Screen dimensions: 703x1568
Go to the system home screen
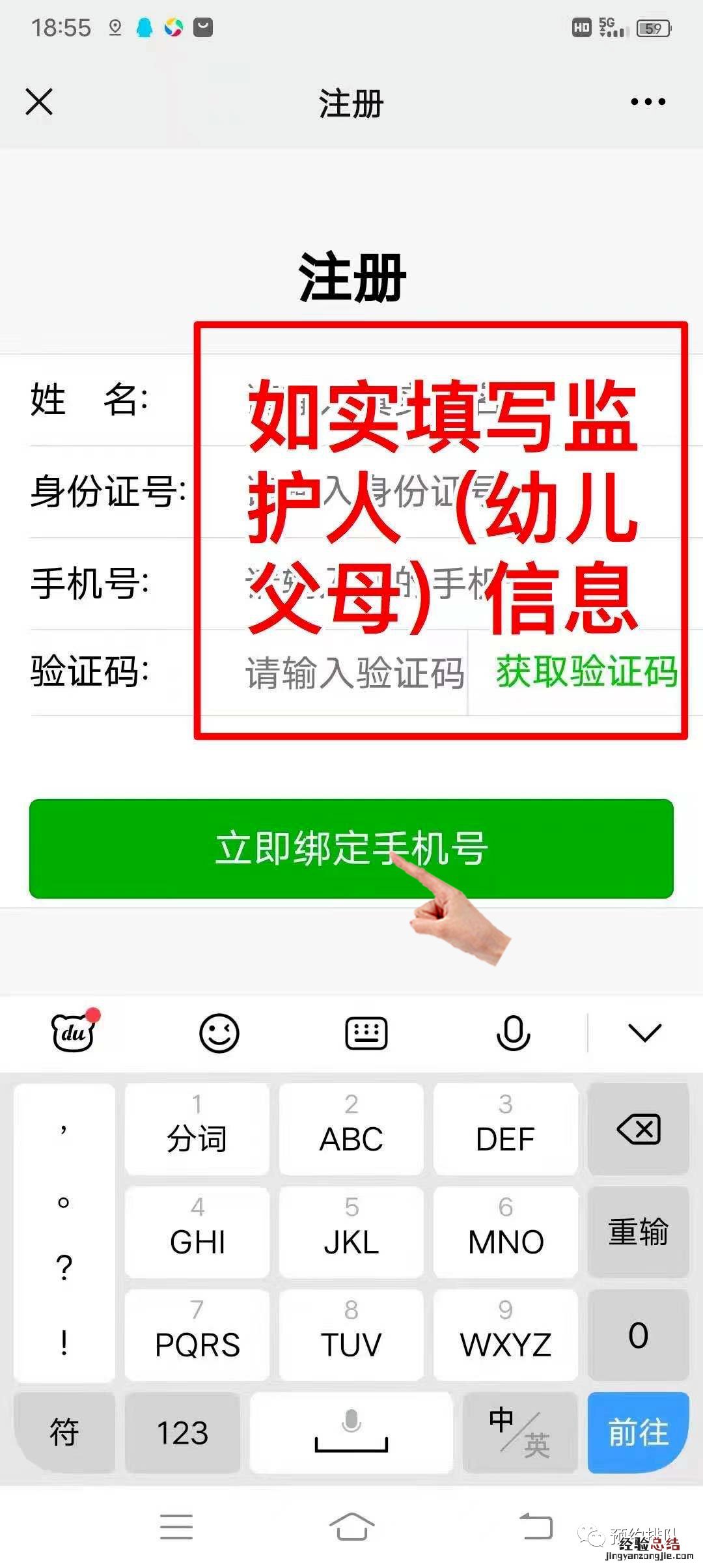[x=351, y=1526]
